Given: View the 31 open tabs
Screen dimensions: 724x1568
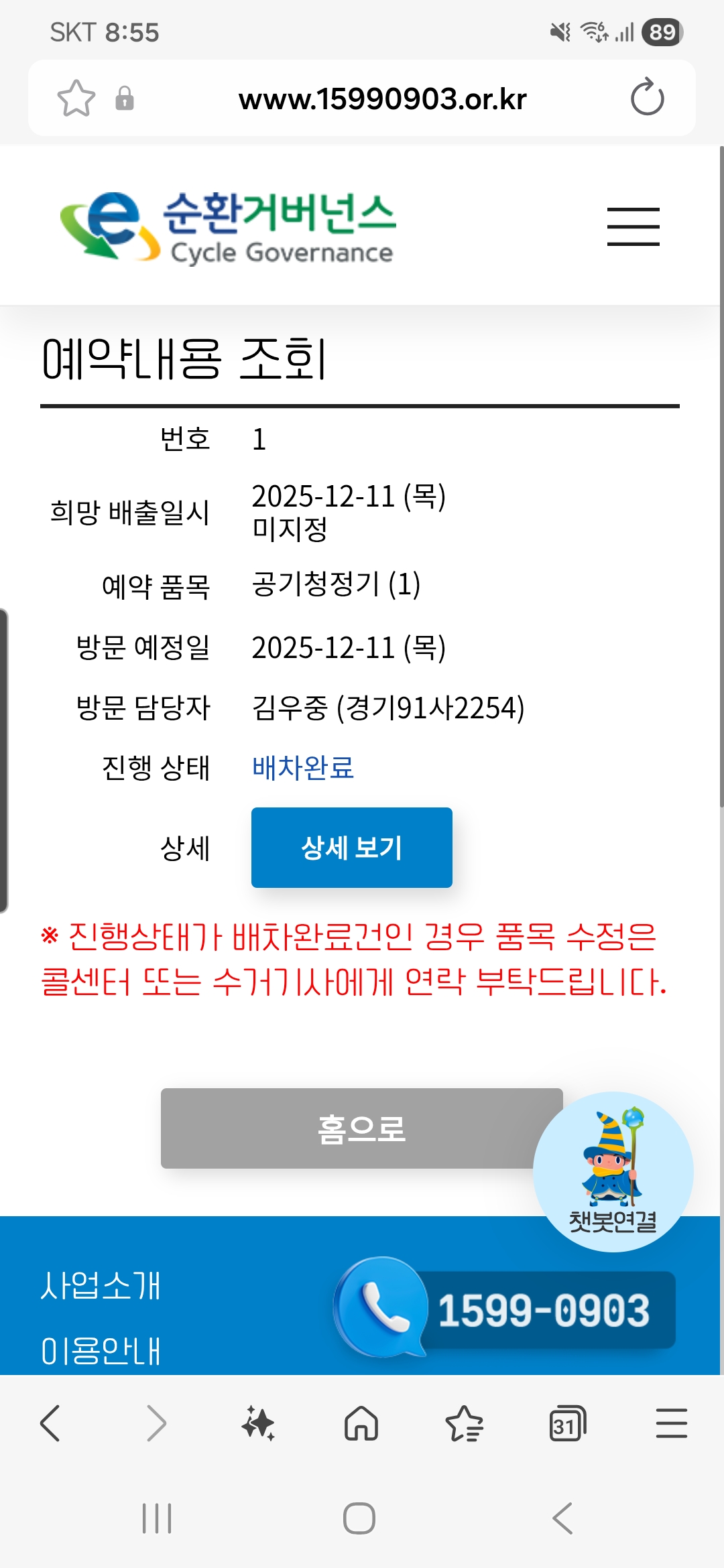Looking at the screenshot, I should tap(567, 1423).
